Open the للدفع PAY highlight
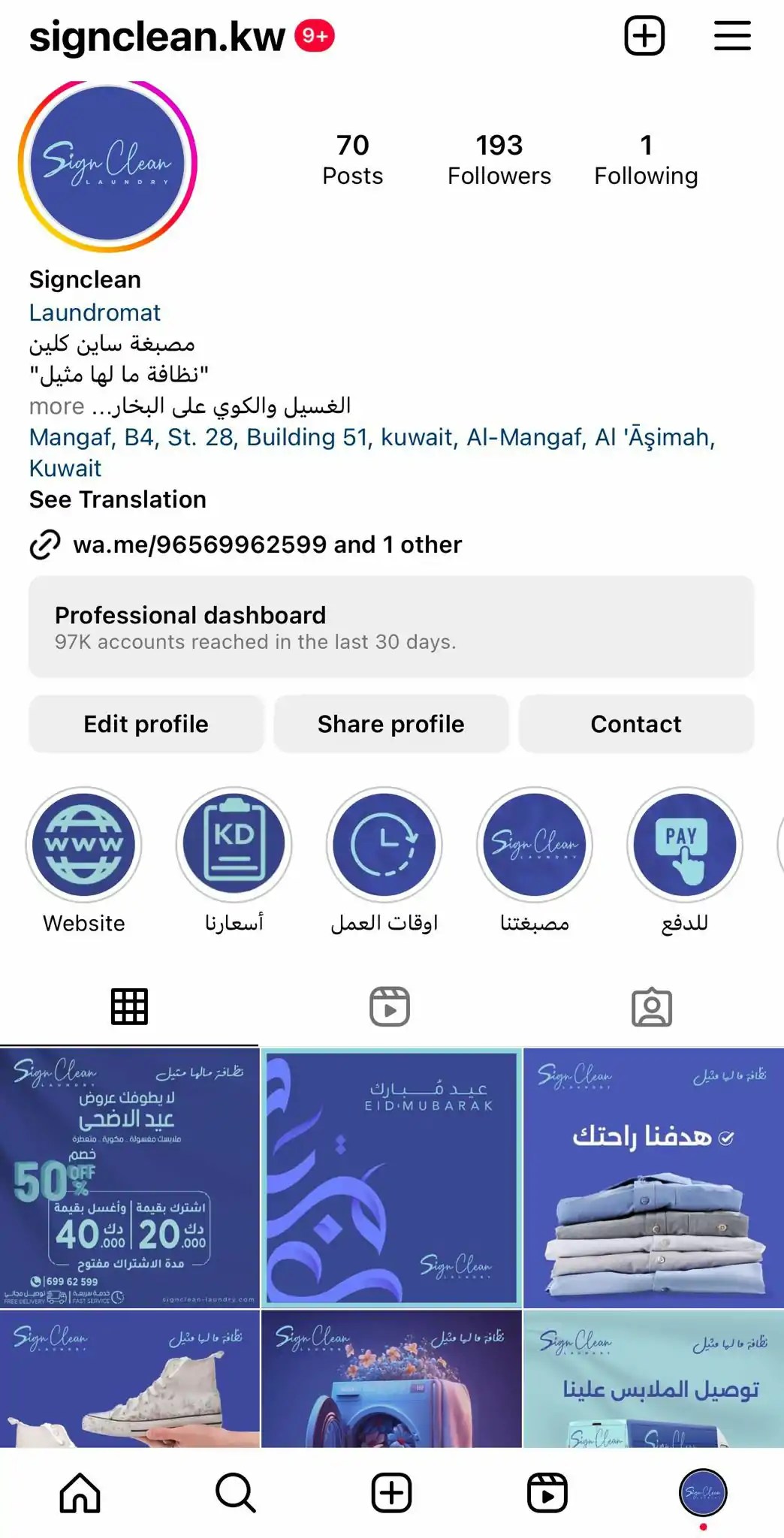The image size is (784, 1538). 684,845
